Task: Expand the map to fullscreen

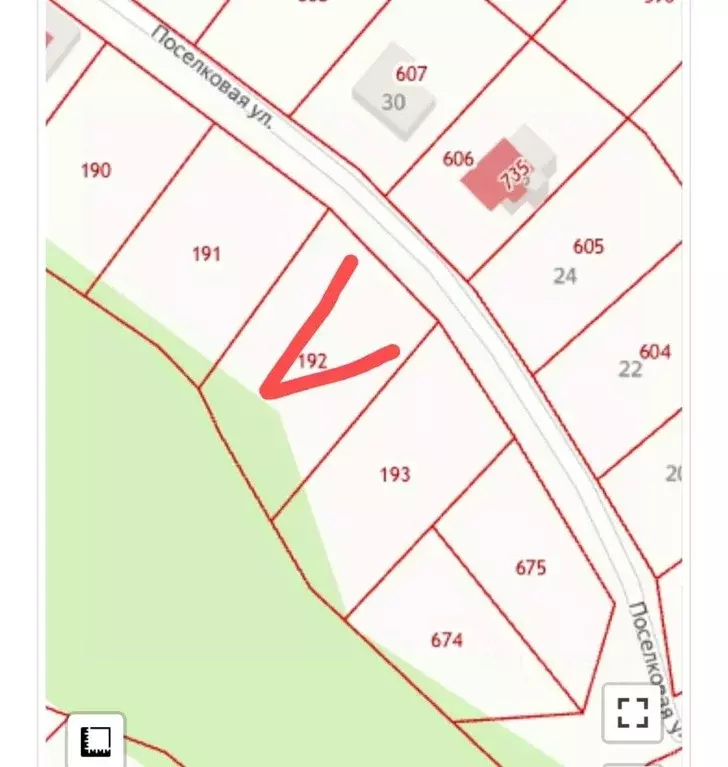Action: pos(632,713)
